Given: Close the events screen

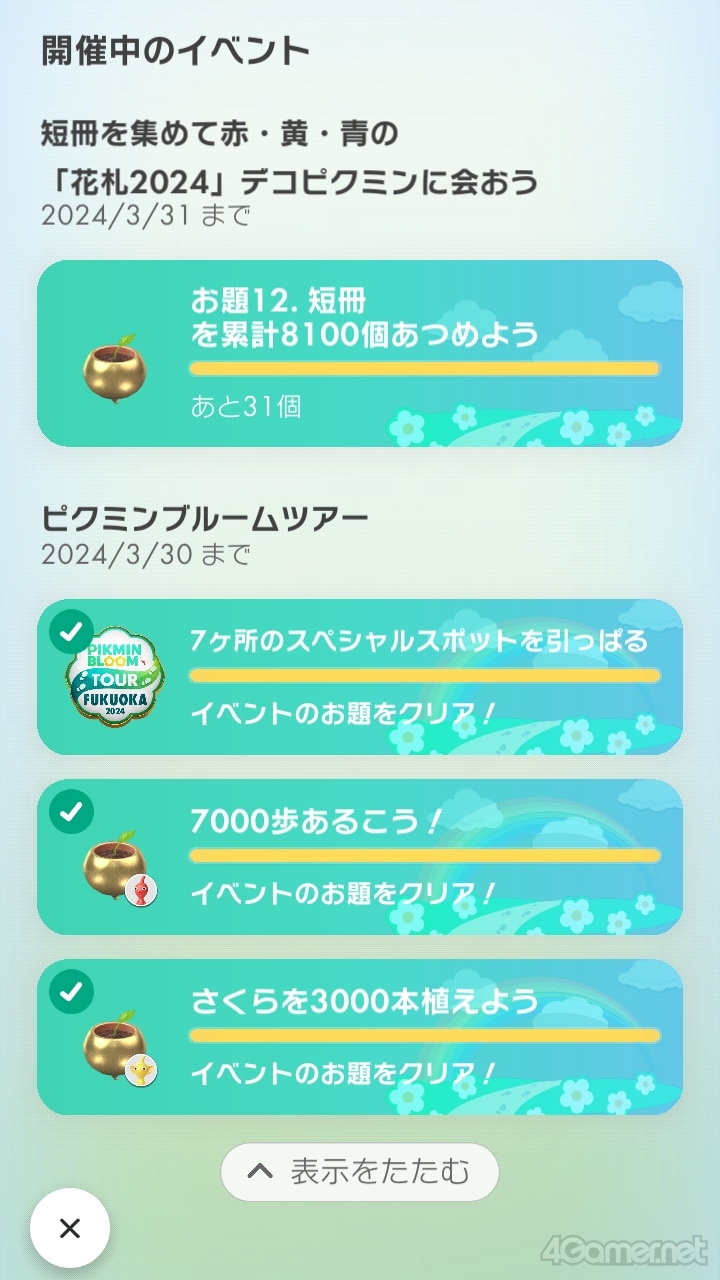Looking at the screenshot, I should 70,1228.
